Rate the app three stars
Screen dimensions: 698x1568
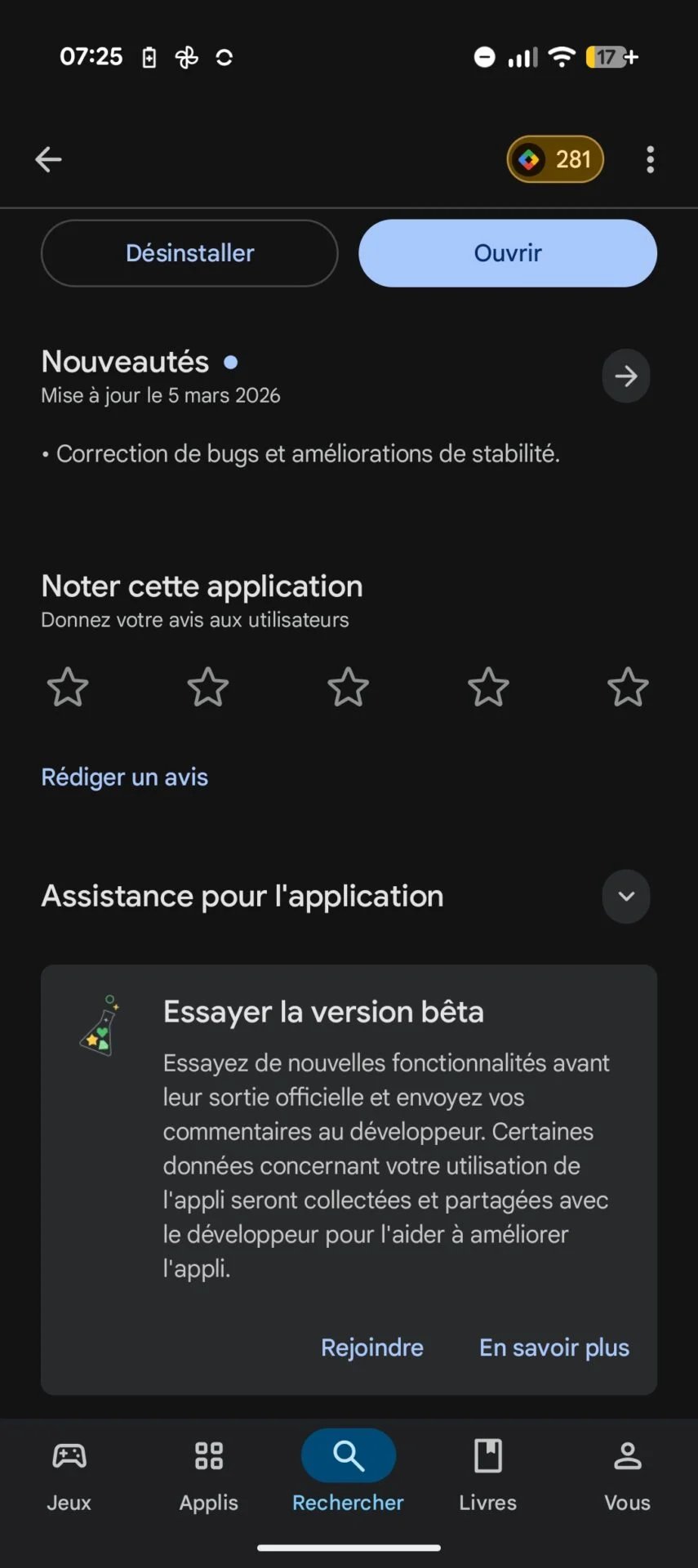[349, 687]
